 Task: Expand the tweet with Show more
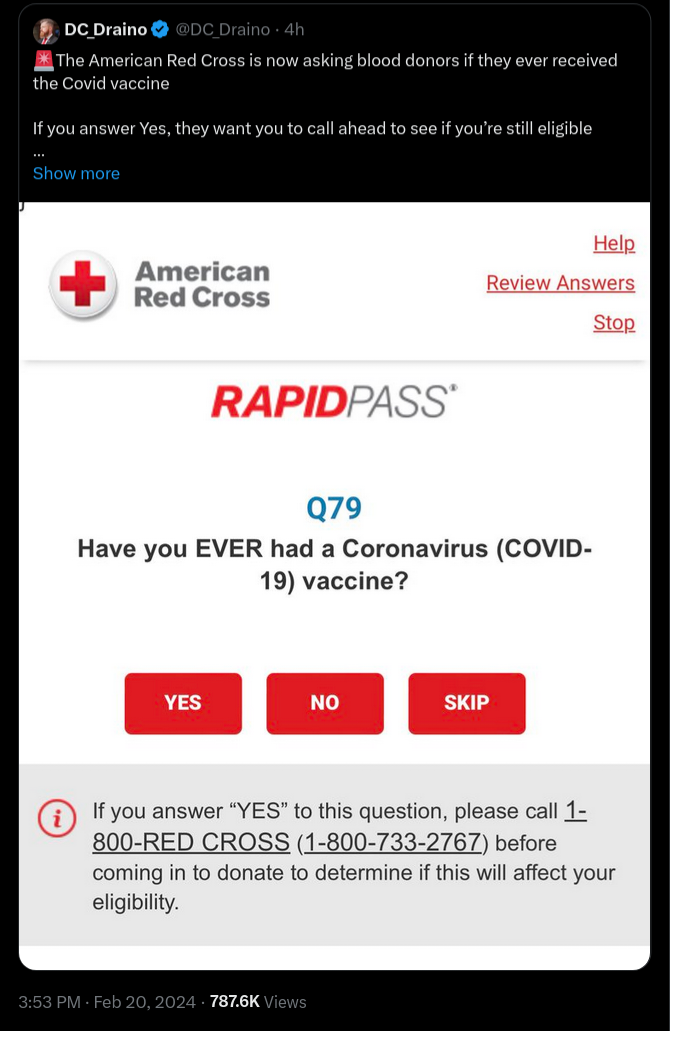76,173
